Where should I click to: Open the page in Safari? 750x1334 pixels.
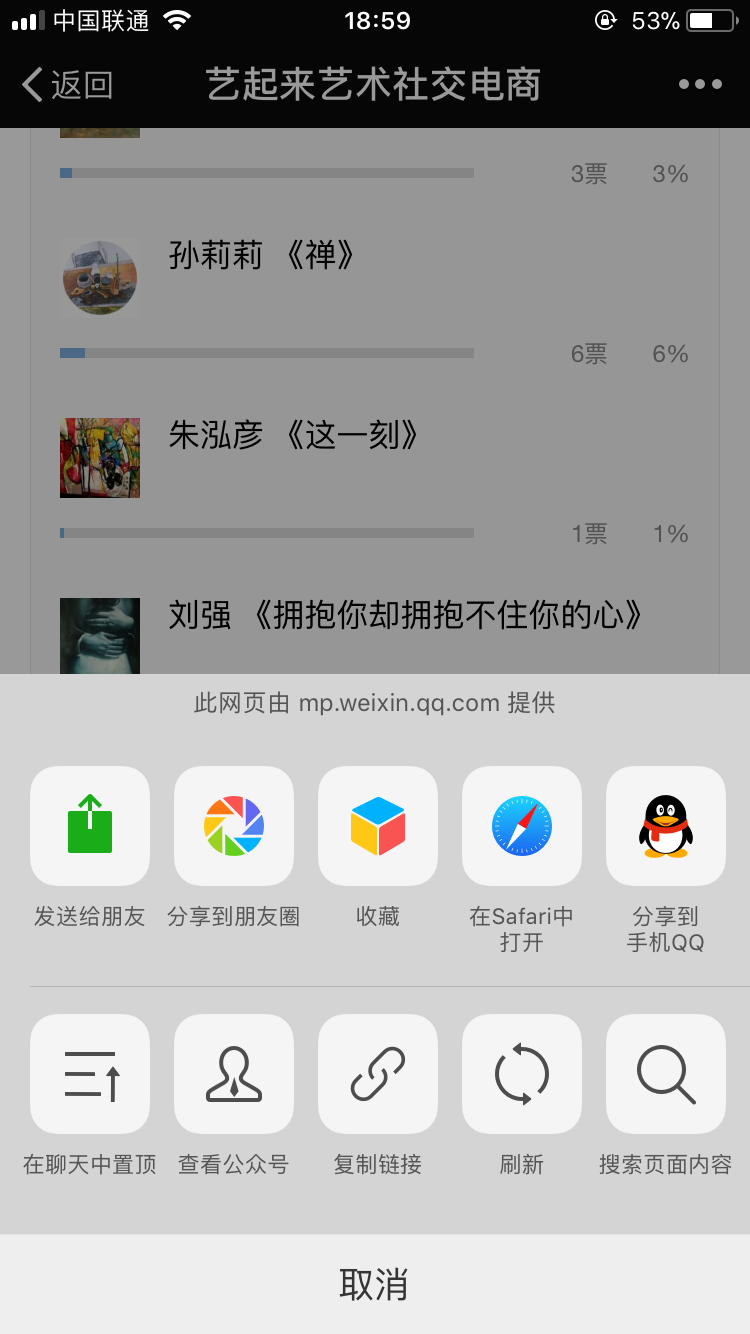tap(522, 826)
